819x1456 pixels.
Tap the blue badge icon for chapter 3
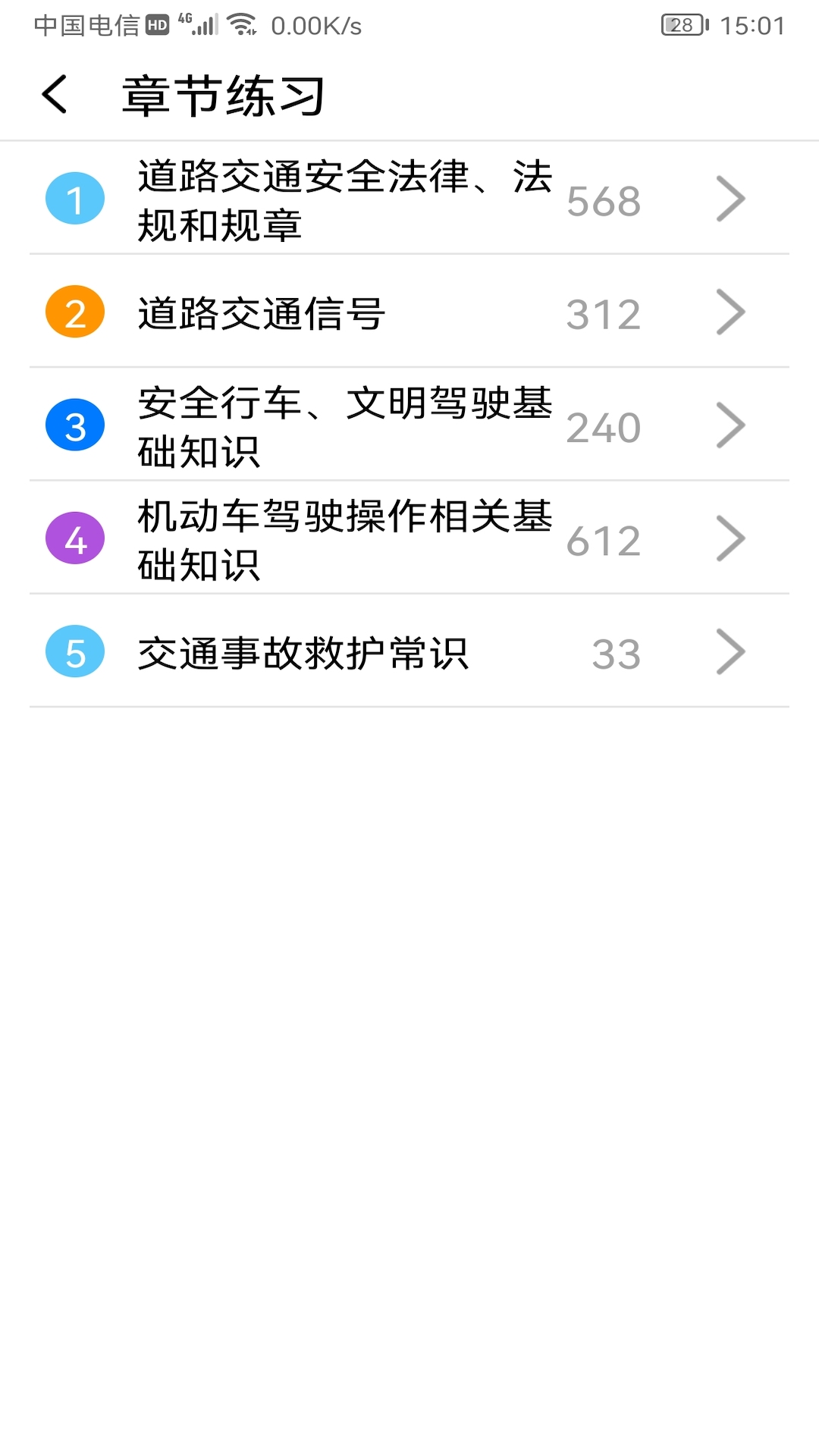(x=74, y=426)
